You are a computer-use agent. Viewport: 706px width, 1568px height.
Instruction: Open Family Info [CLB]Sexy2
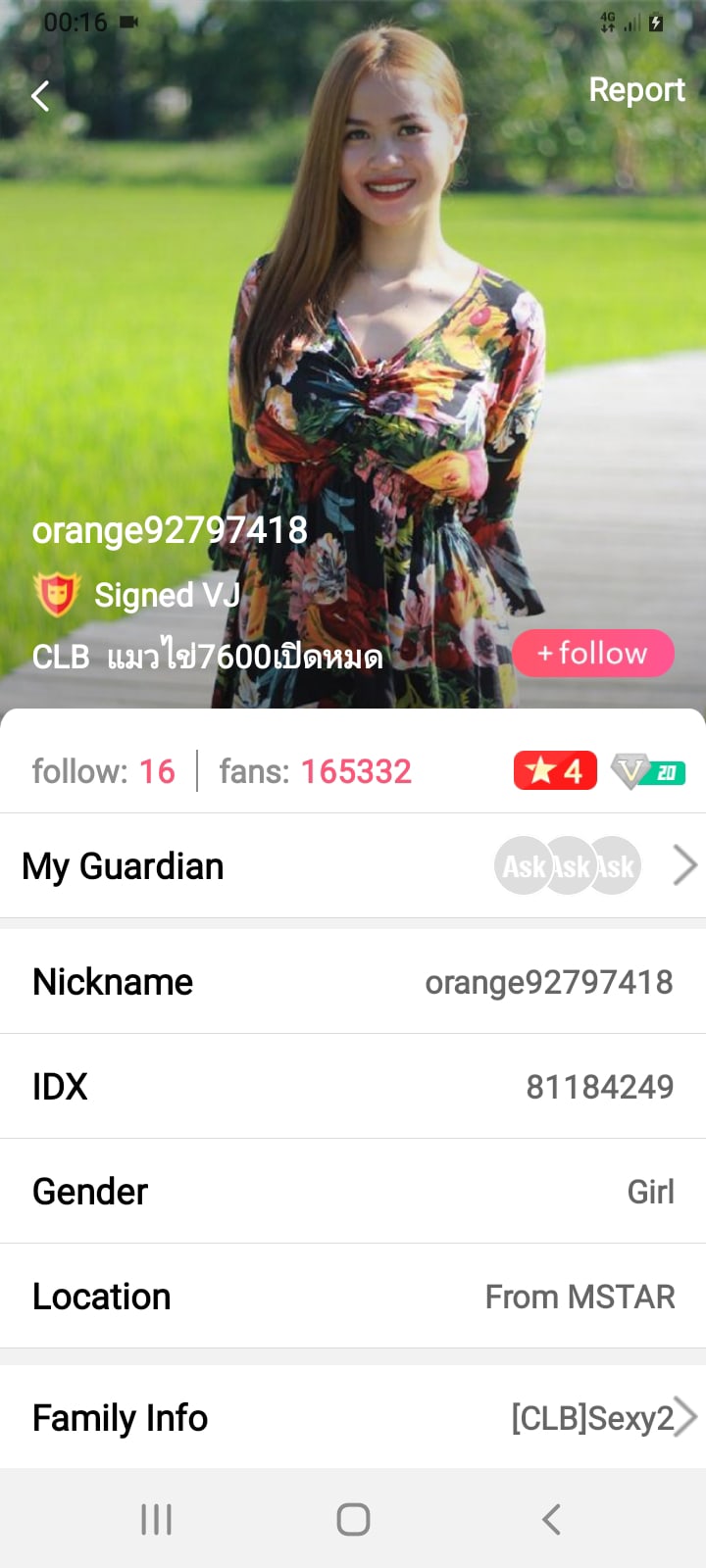point(353,1417)
